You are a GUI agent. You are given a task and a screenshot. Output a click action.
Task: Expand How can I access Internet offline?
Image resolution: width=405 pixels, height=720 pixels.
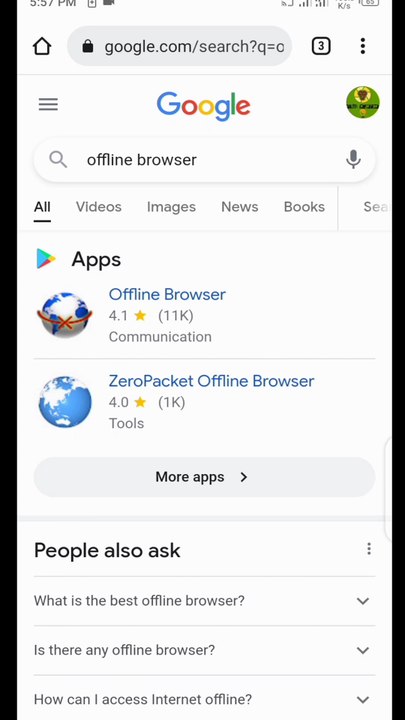click(x=204, y=699)
